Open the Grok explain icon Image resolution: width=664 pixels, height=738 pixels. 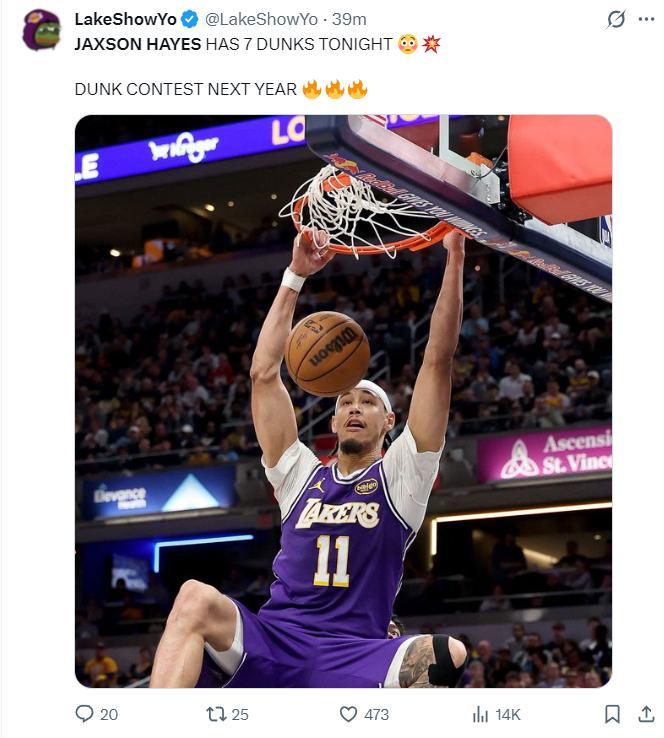tap(617, 19)
